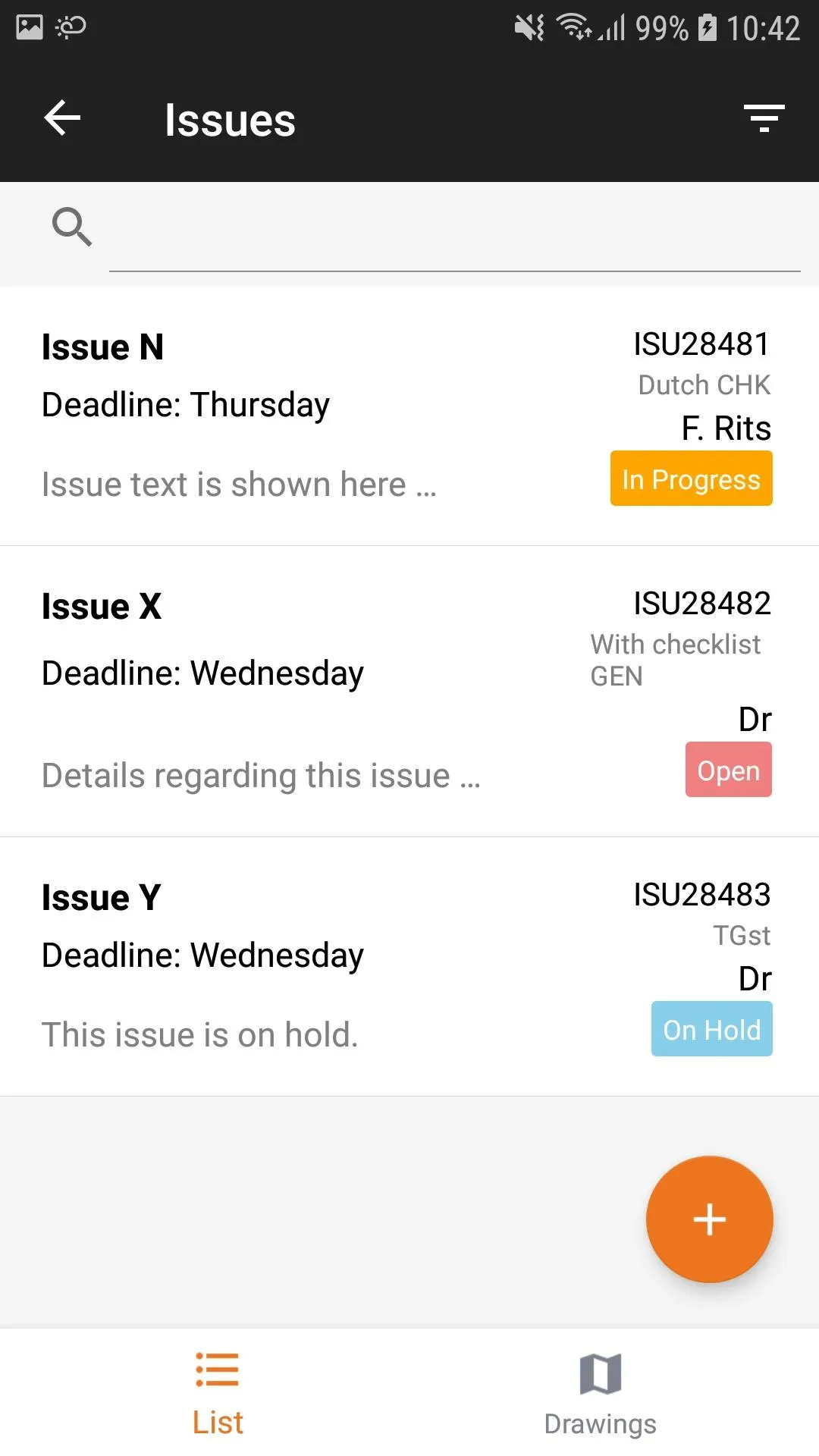Tap the Wi-Fi status bar icon
819x1456 pixels.
click(571, 27)
